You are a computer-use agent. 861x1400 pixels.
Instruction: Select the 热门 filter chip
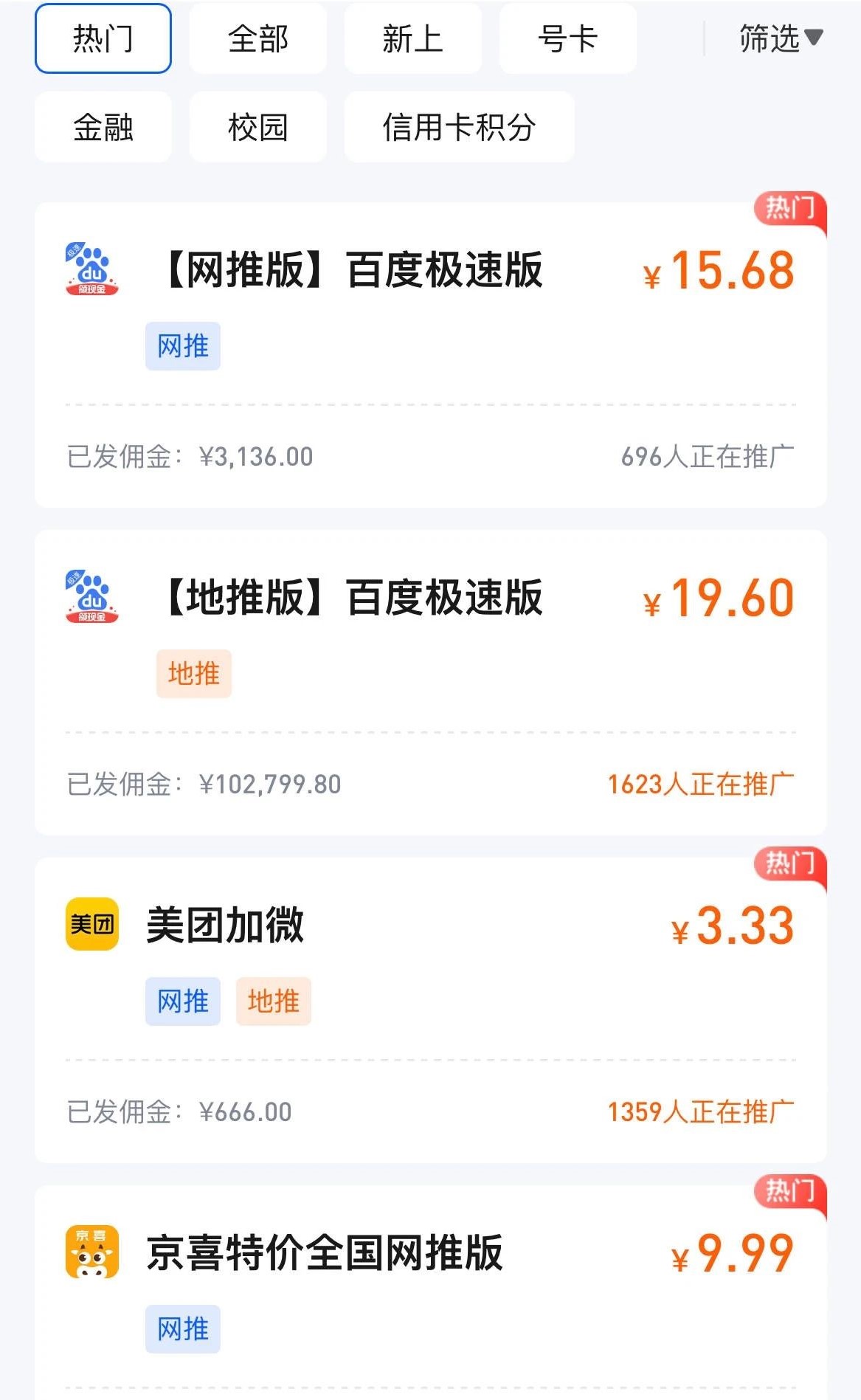pos(103,38)
